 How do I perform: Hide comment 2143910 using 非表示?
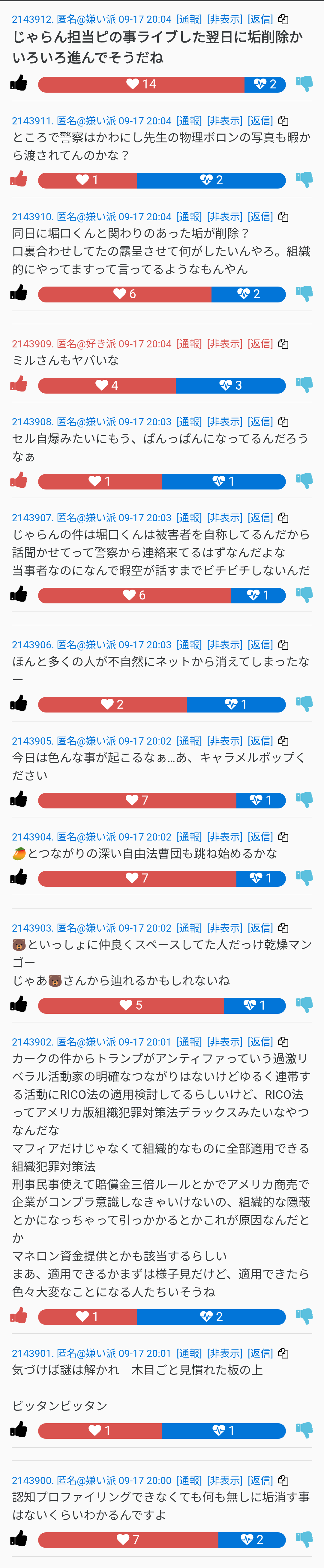point(225,217)
